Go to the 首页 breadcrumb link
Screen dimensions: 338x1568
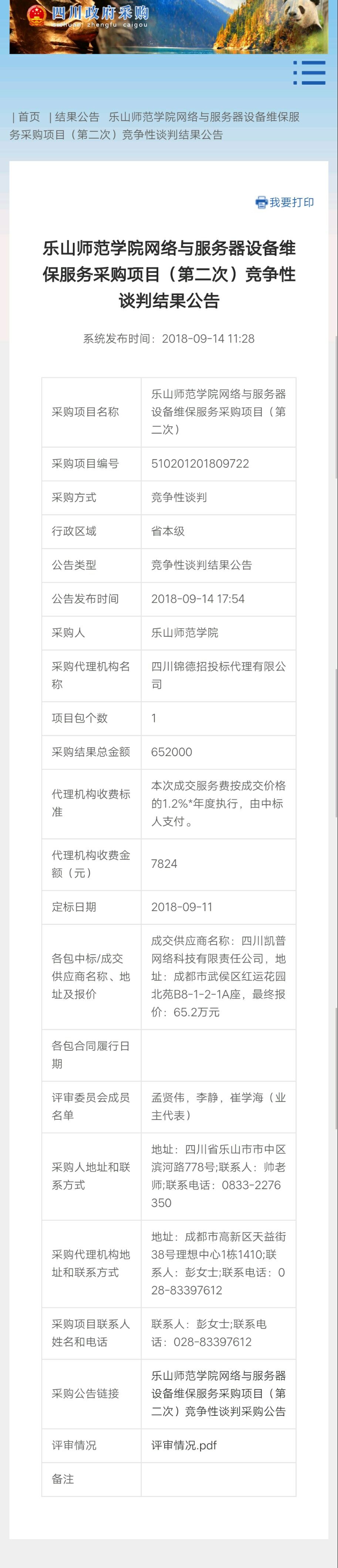point(28,117)
